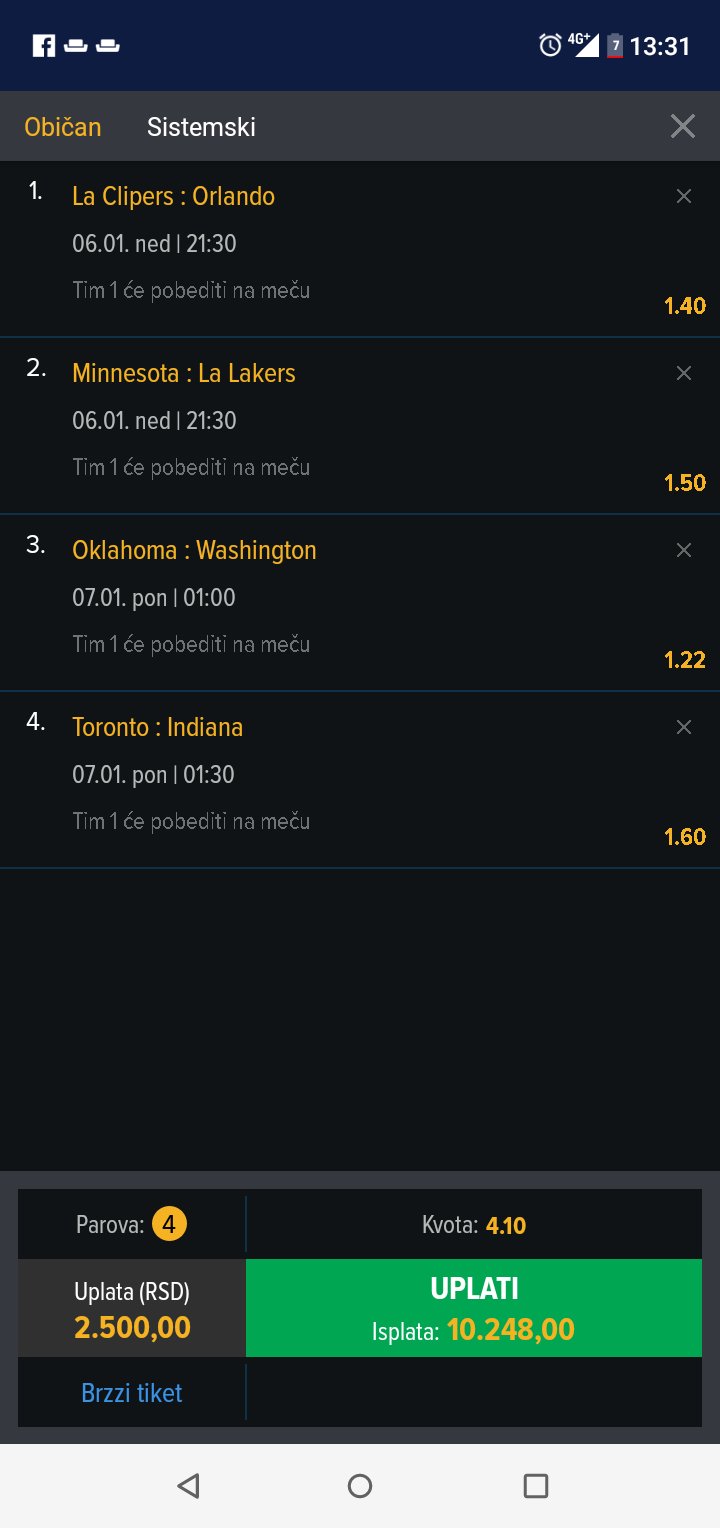Remove Toronto : Indiana from the ticket
The width and height of the screenshot is (720, 1528).
[684, 727]
